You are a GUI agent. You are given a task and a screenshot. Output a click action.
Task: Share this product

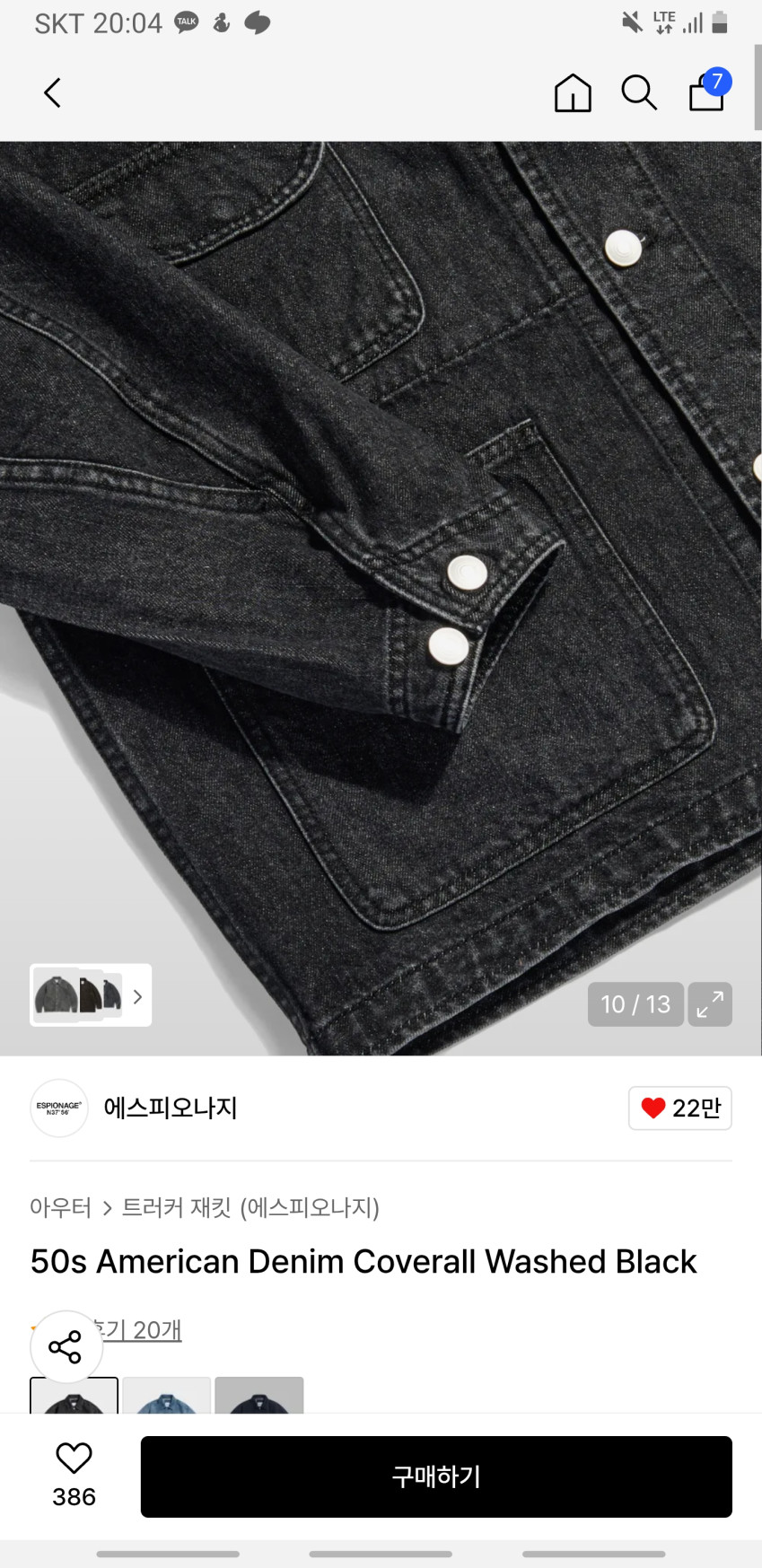coord(66,1346)
